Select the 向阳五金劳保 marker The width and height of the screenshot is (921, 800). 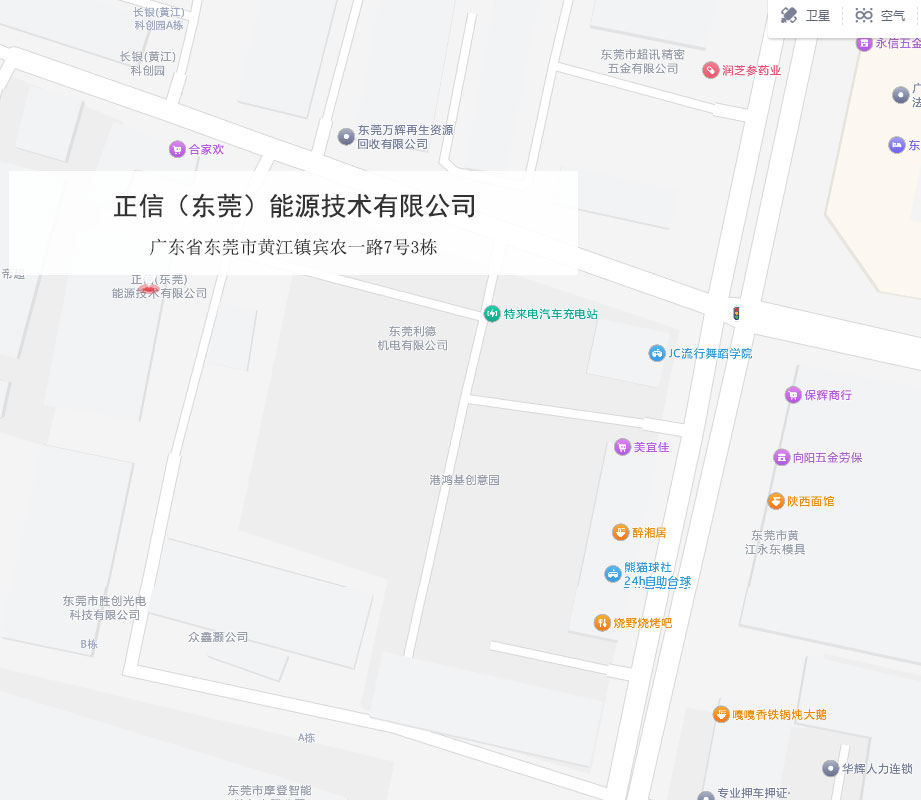781,457
